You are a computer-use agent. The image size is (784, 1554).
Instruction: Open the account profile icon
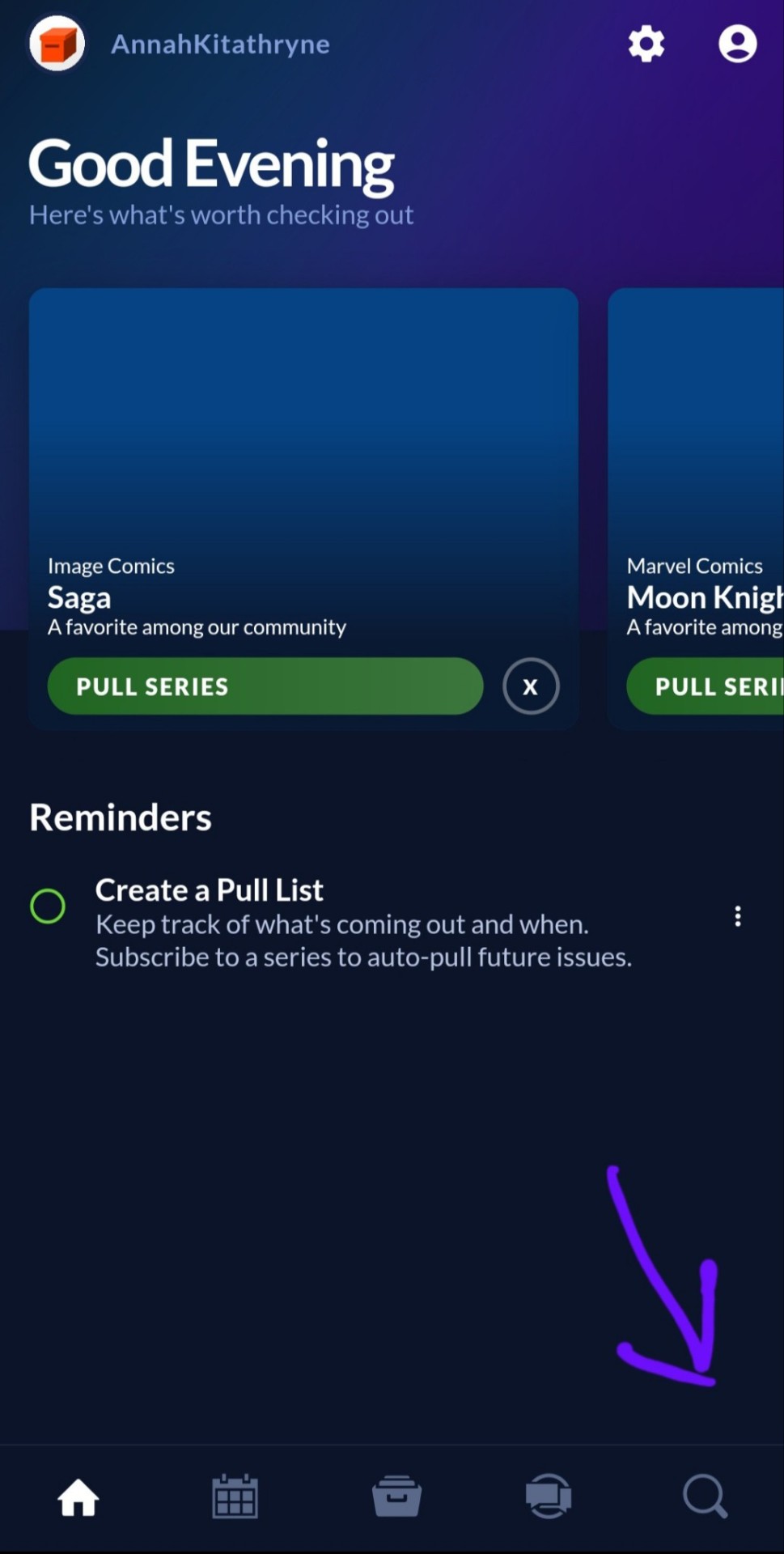pos(737,44)
